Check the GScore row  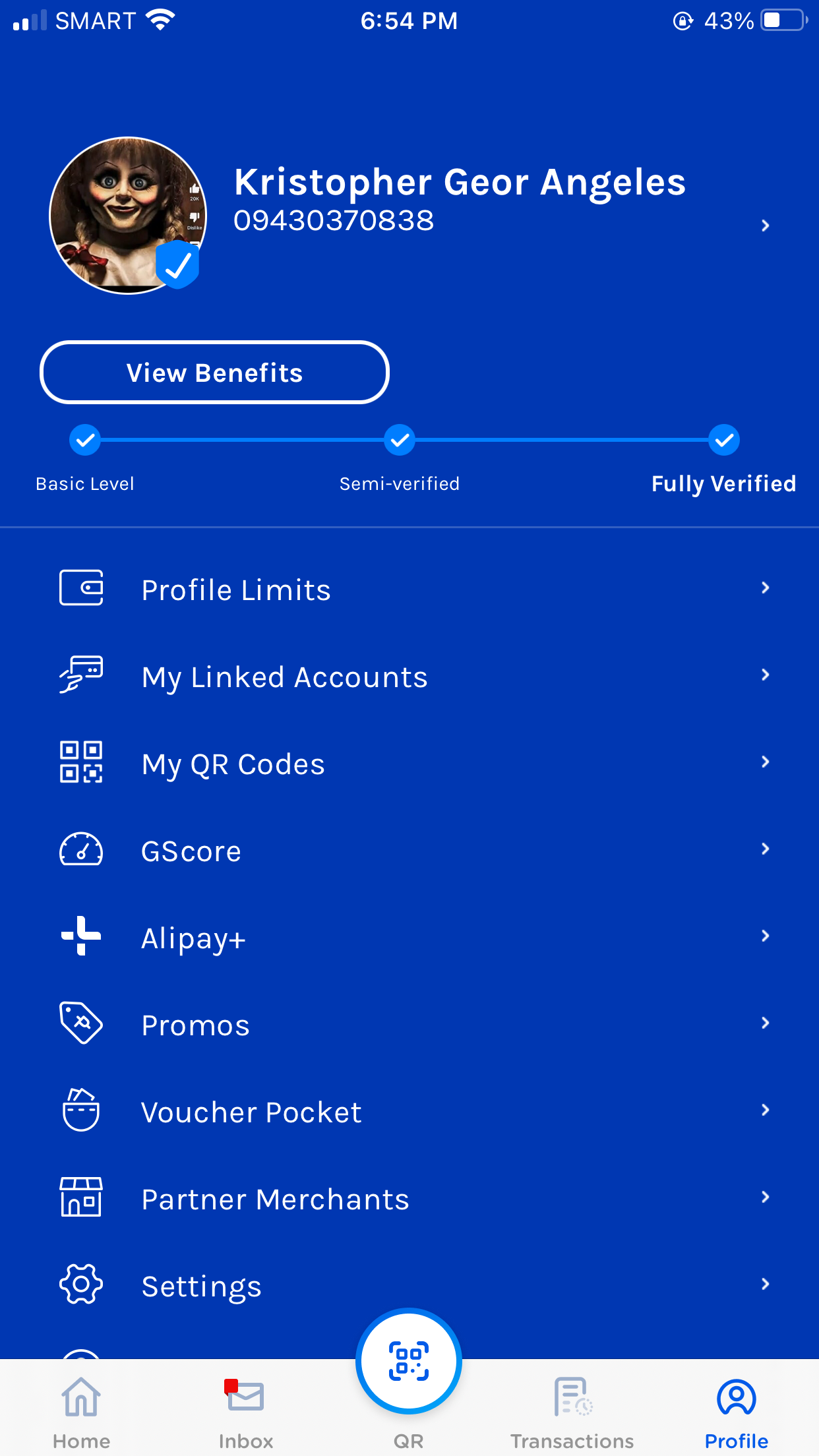pos(409,851)
